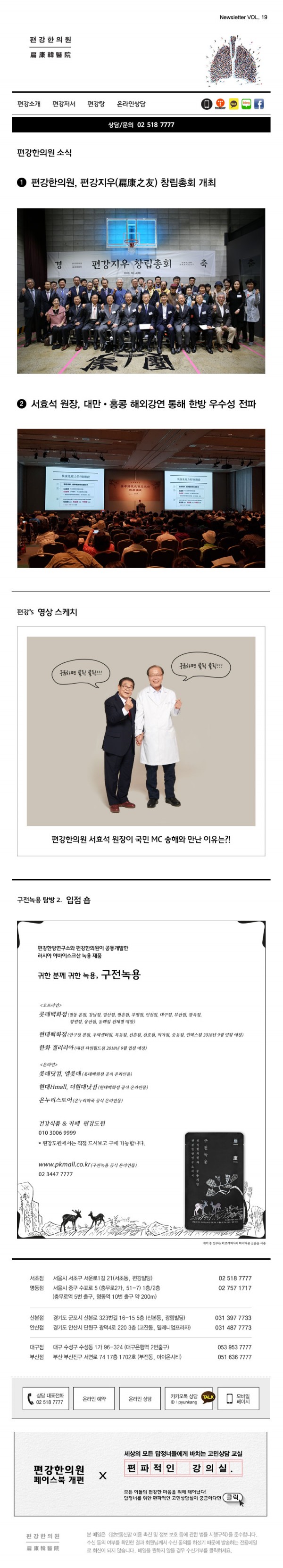Open the KakaoTalk icon in header
Screen dimensions: 283x1568
click(x=233, y=104)
